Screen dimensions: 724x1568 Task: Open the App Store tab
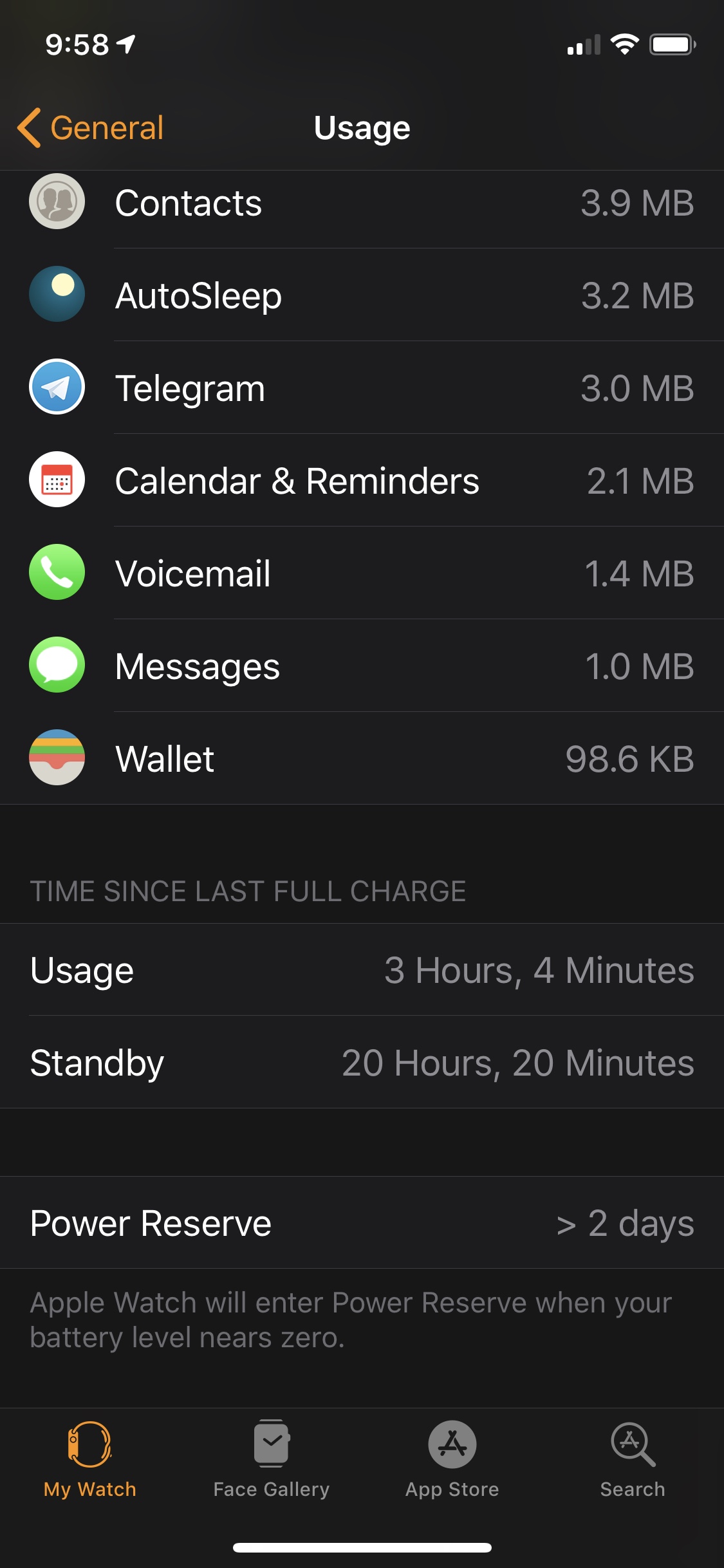(x=452, y=1459)
